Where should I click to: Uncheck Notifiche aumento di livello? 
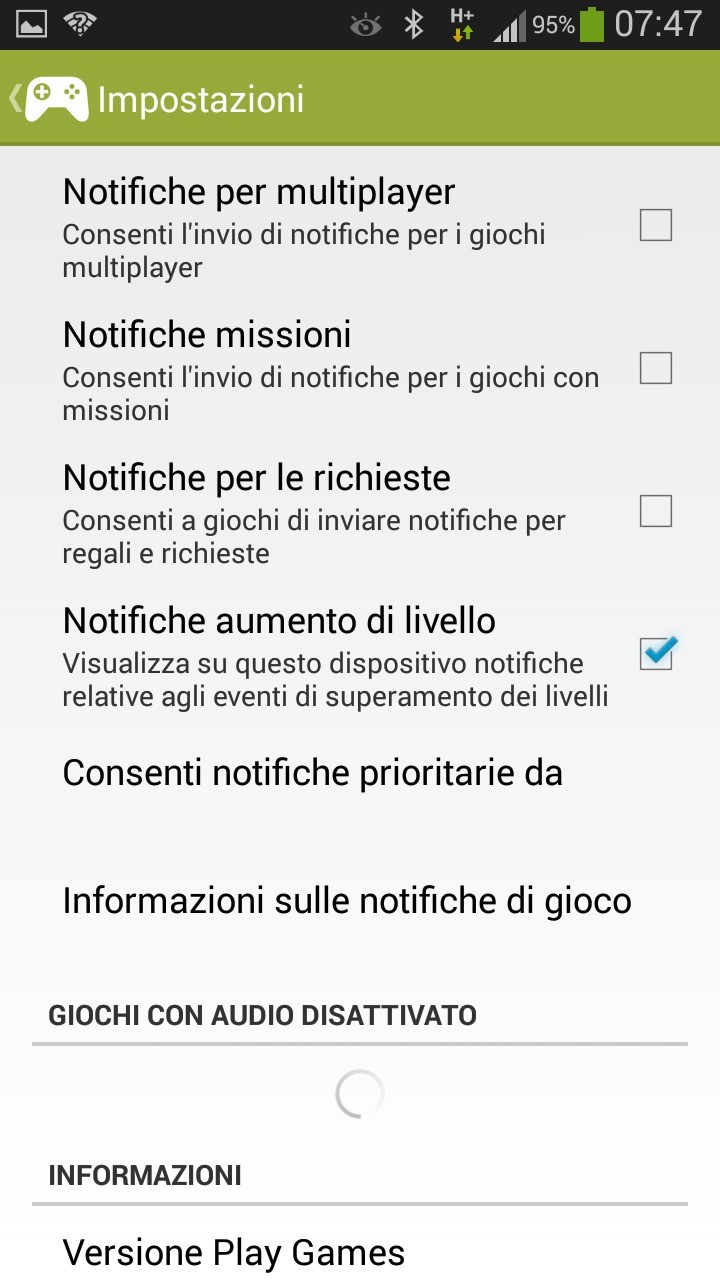657,654
